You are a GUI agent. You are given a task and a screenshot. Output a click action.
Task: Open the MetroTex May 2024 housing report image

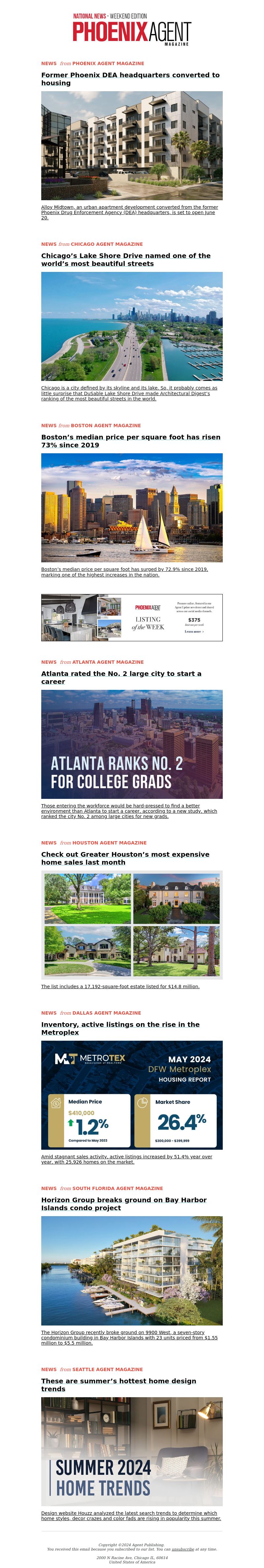click(131, 1095)
